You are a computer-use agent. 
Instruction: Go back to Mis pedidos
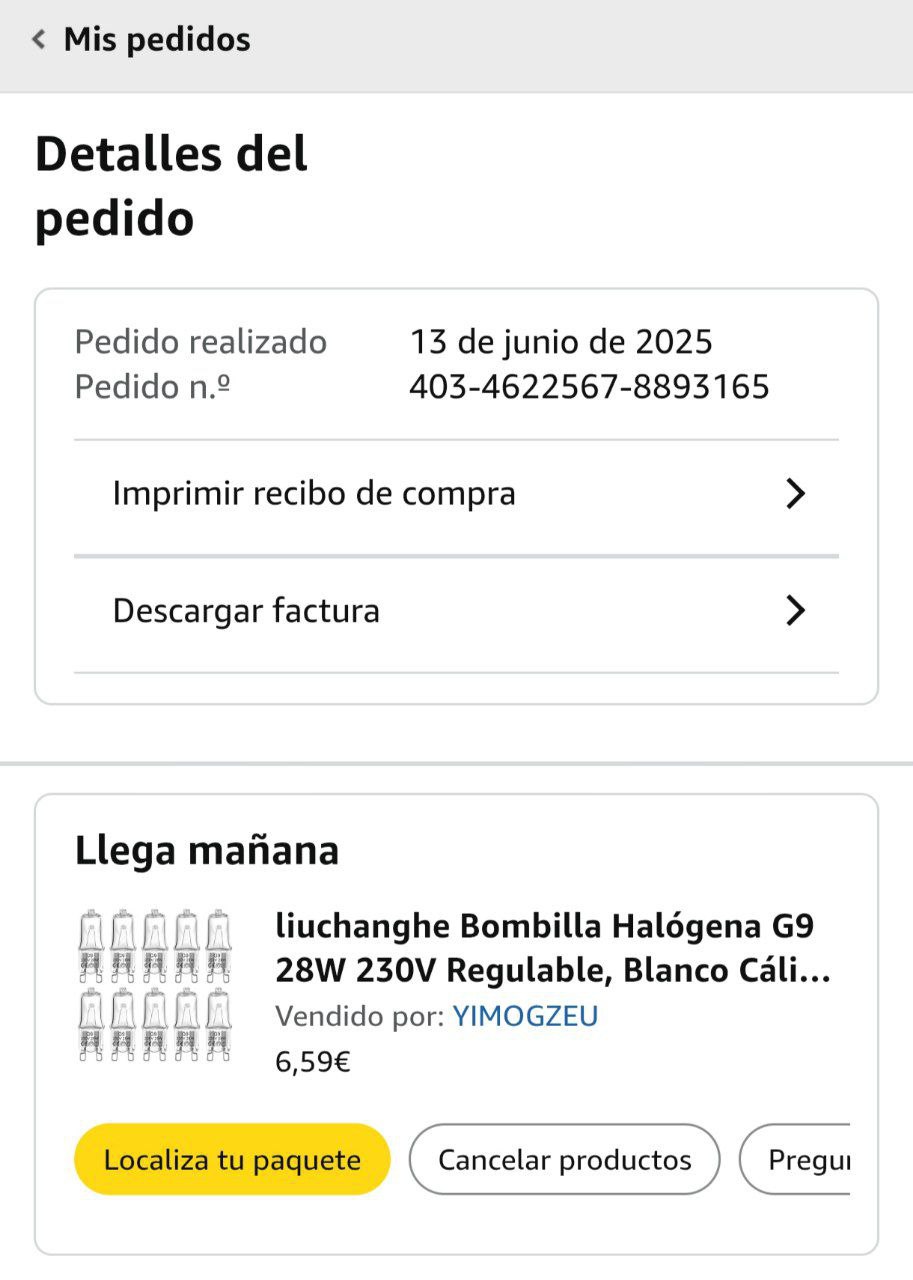(x=140, y=40)
